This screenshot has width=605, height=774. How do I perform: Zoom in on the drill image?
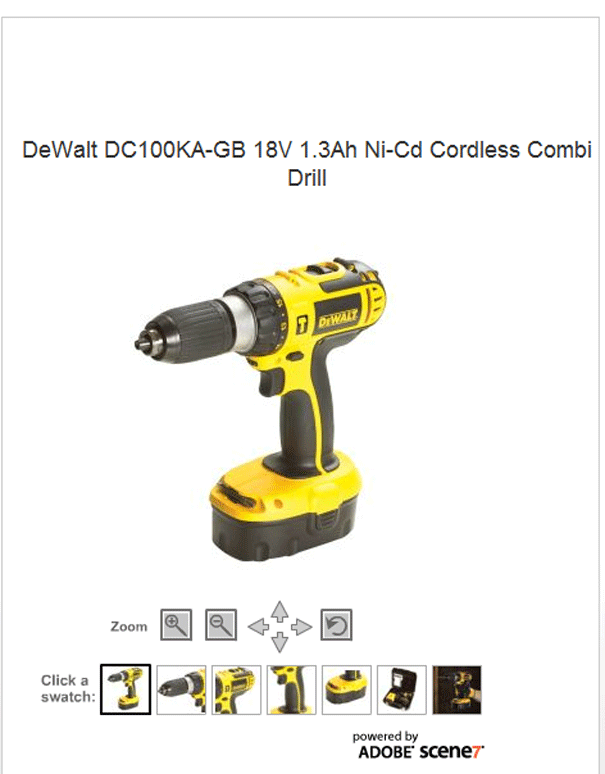pyautogui.click(x=177, y=626)
